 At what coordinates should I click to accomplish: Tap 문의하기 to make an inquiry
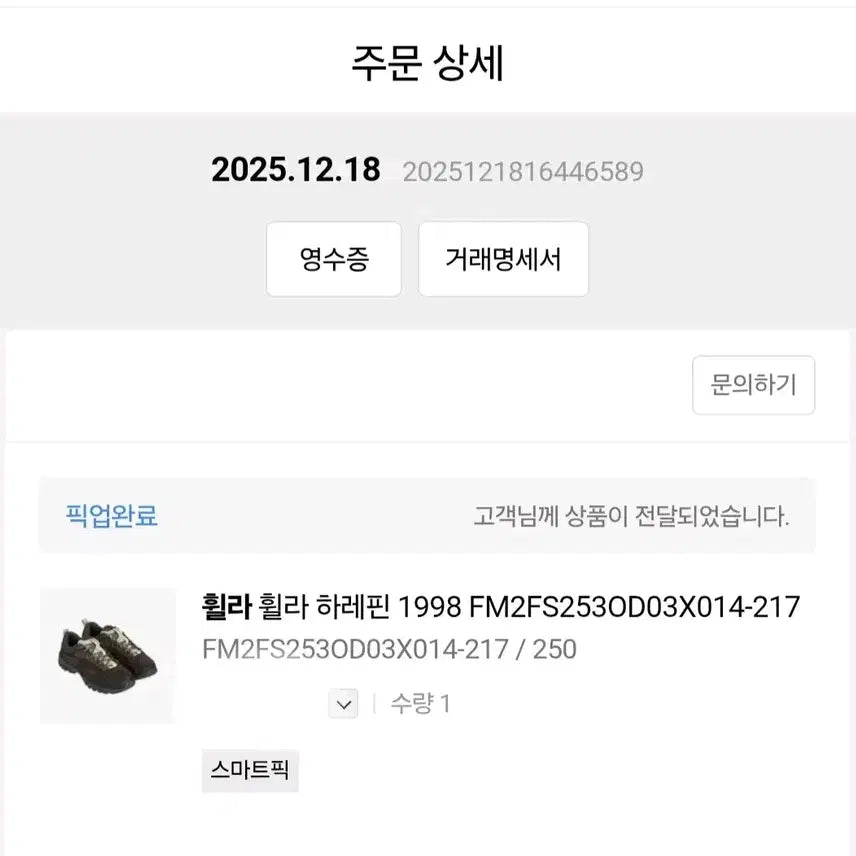(753, 385)
